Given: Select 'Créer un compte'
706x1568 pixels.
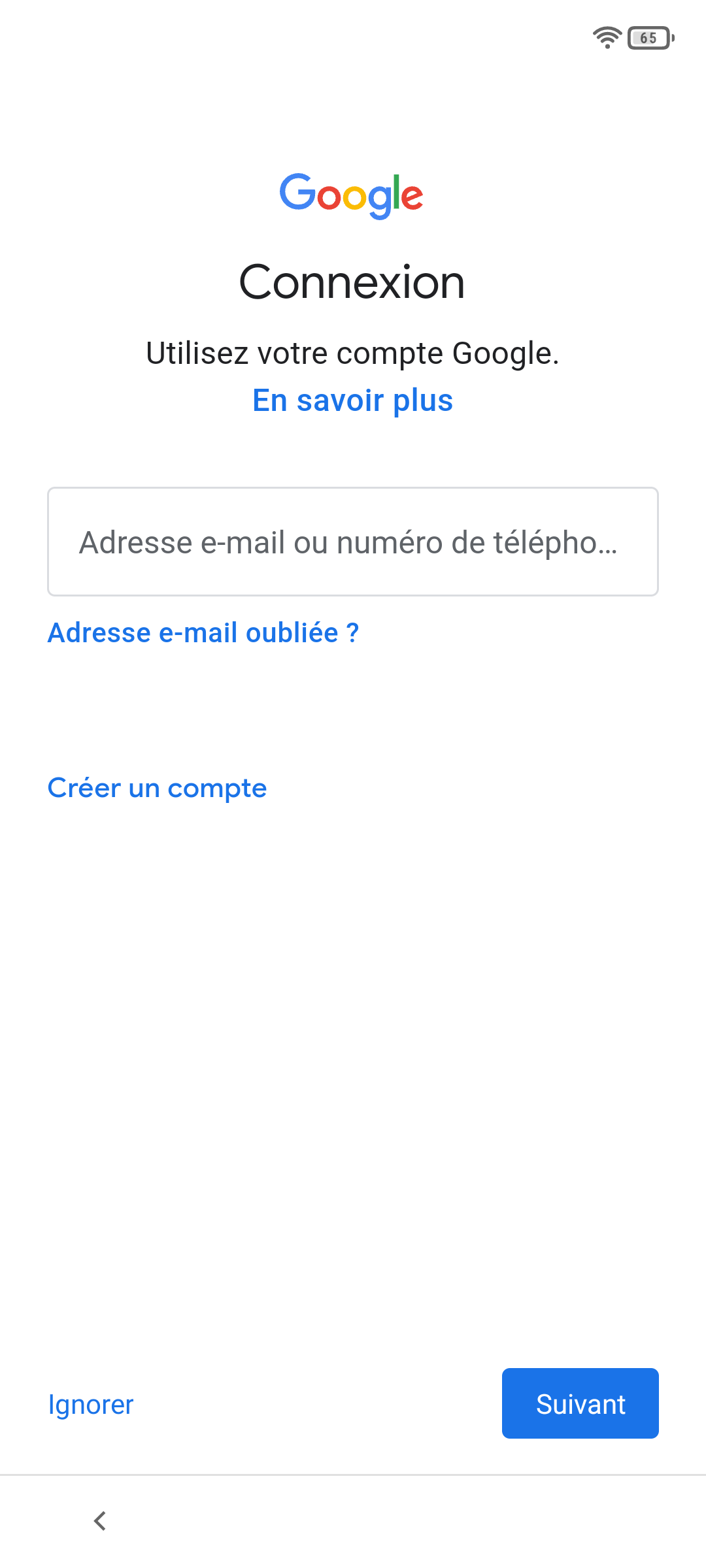Looking at the screenshot, I should point(157,788).
